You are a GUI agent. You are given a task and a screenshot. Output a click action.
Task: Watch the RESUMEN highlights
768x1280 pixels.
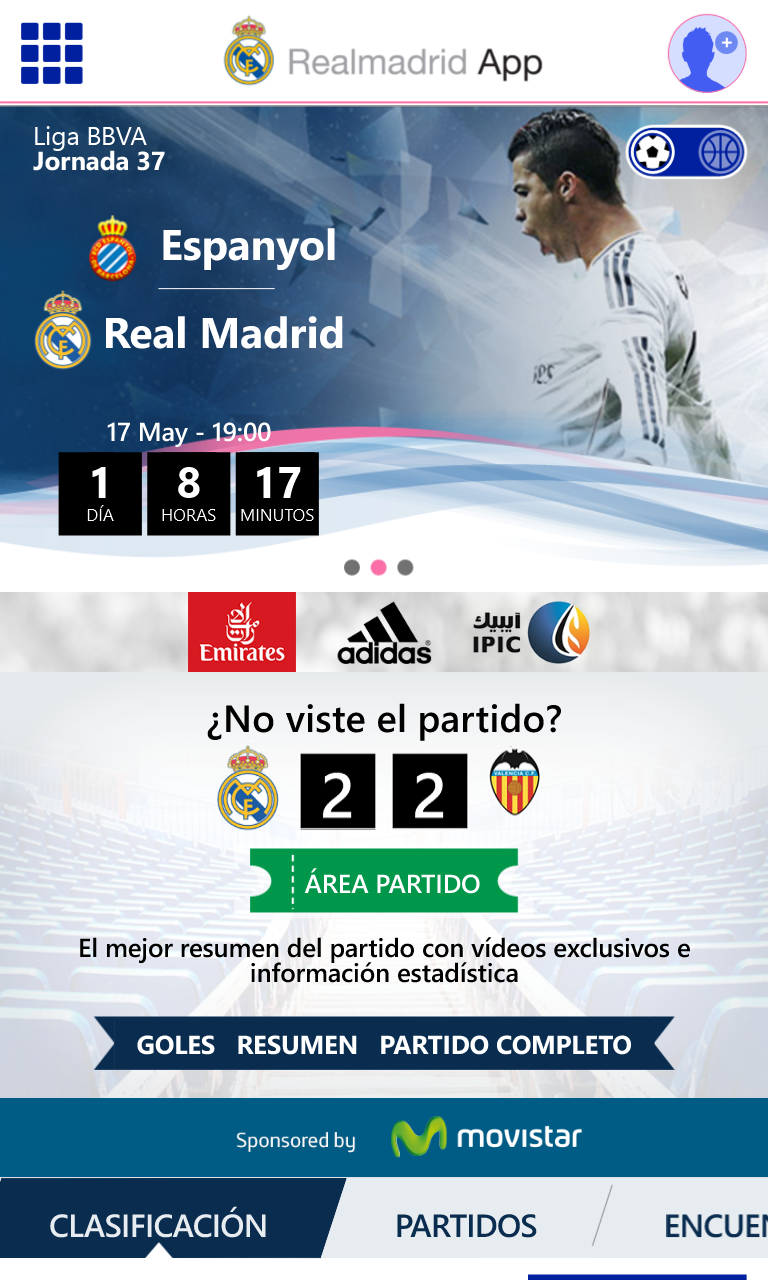pyautogui.click(x=297, y=1045)
